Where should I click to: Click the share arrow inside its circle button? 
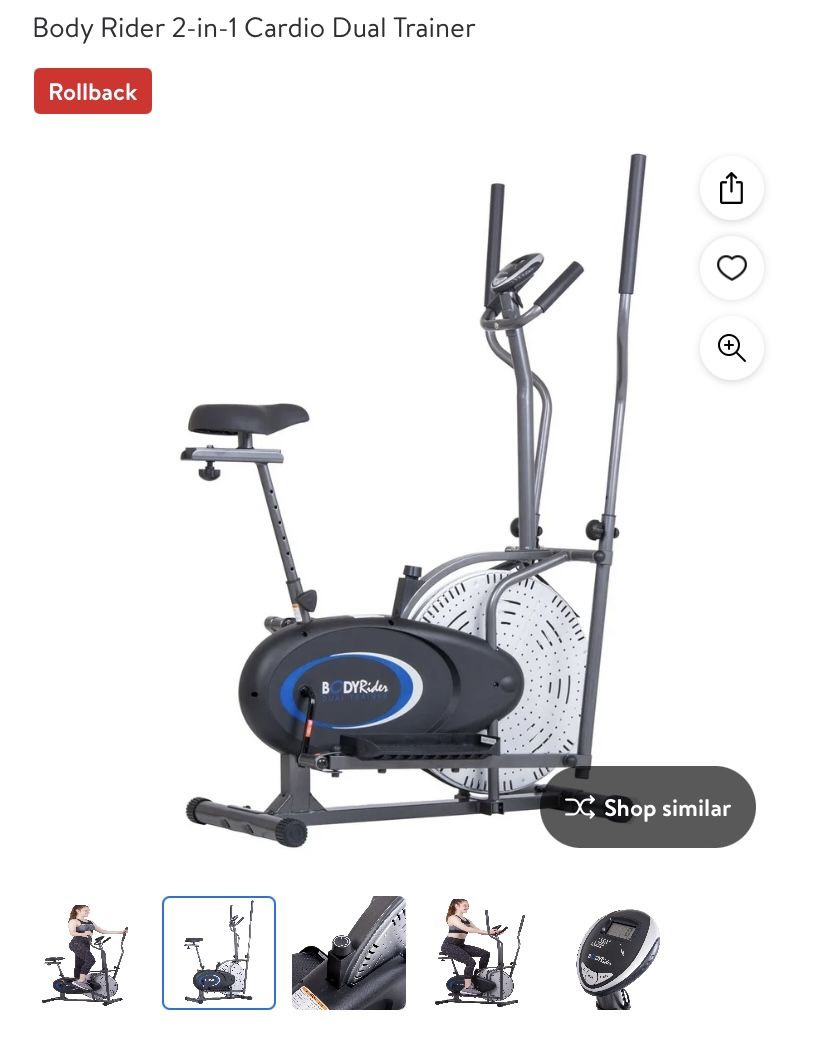(731, 188)
